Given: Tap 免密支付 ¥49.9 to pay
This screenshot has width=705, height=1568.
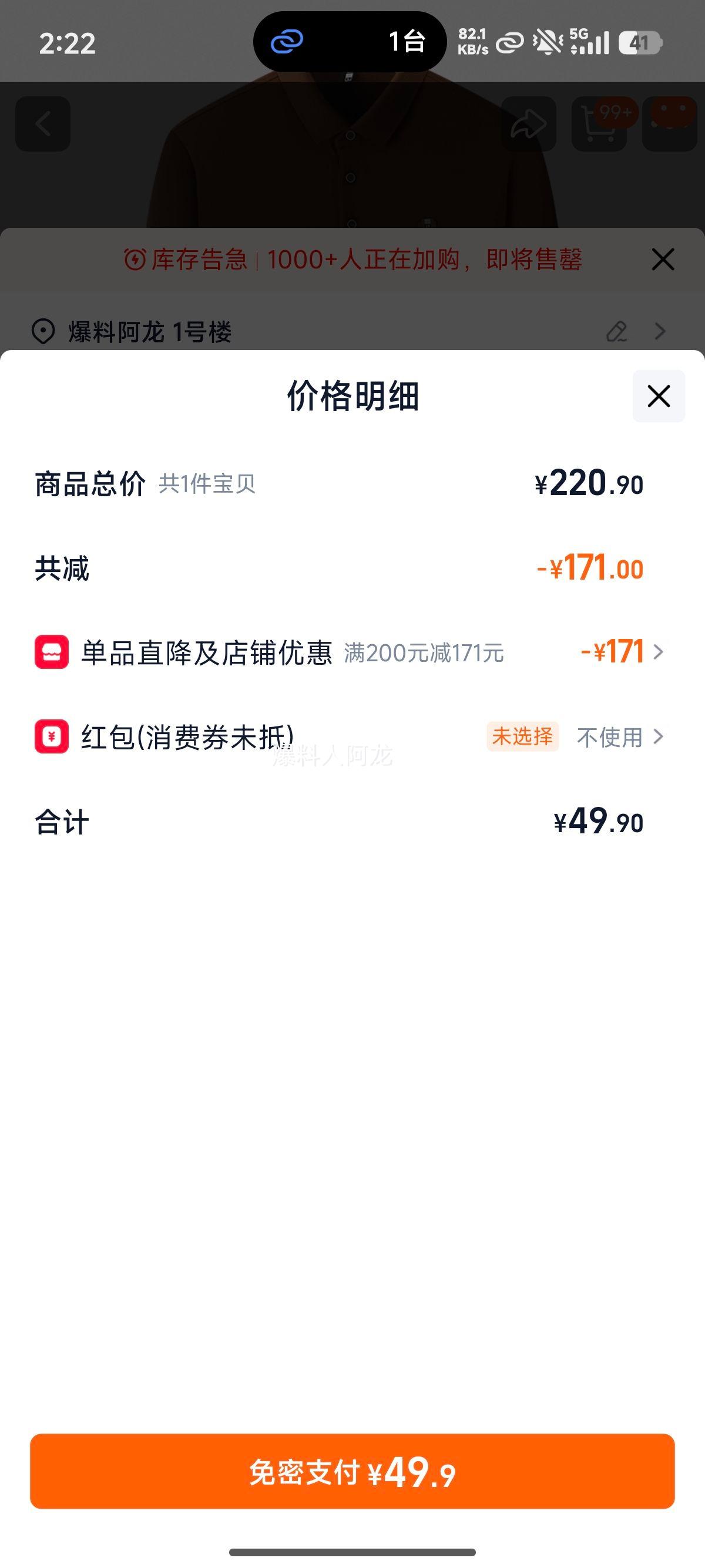Looking at the screenshot, I should [352, 1471].
